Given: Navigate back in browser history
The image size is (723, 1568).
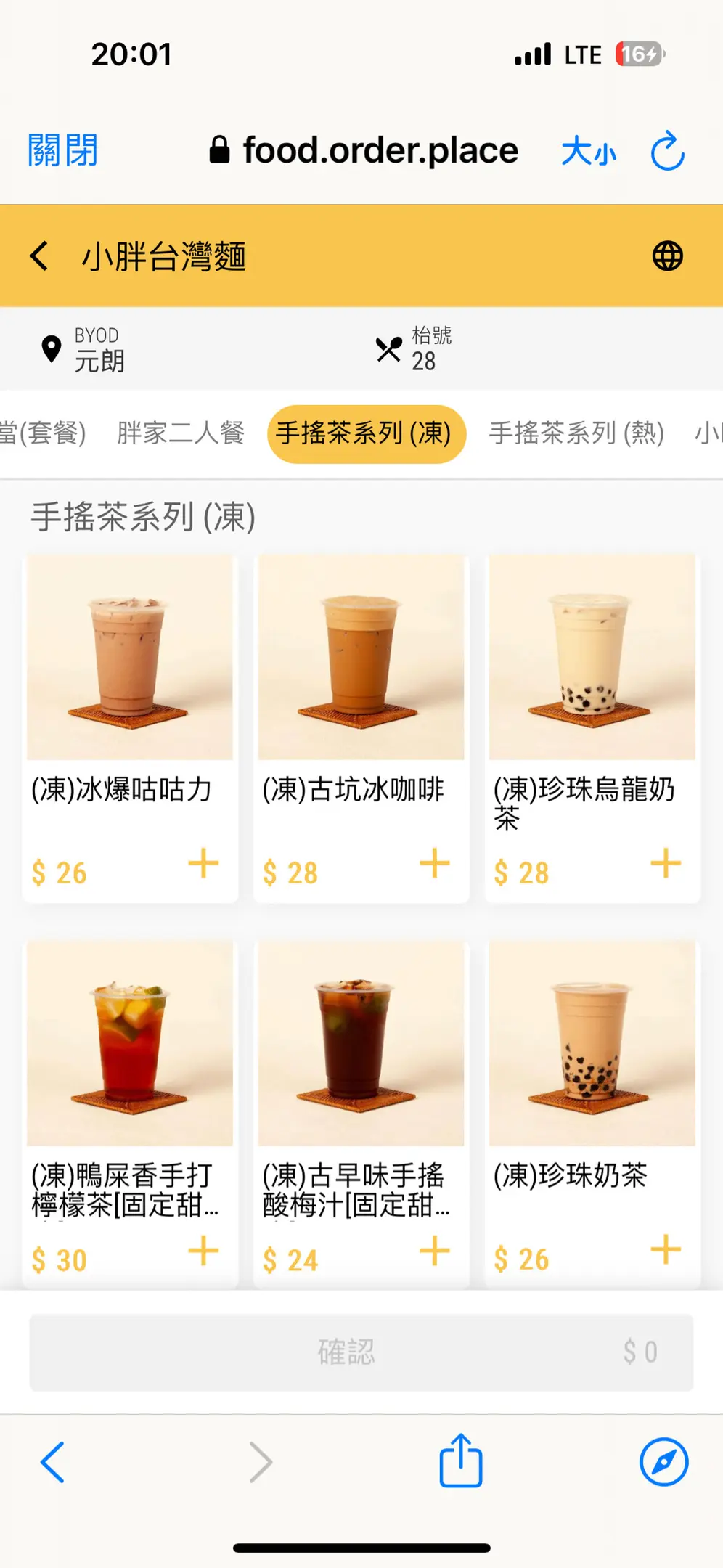Looking at the screenshot, I should tap(52, 1461).
